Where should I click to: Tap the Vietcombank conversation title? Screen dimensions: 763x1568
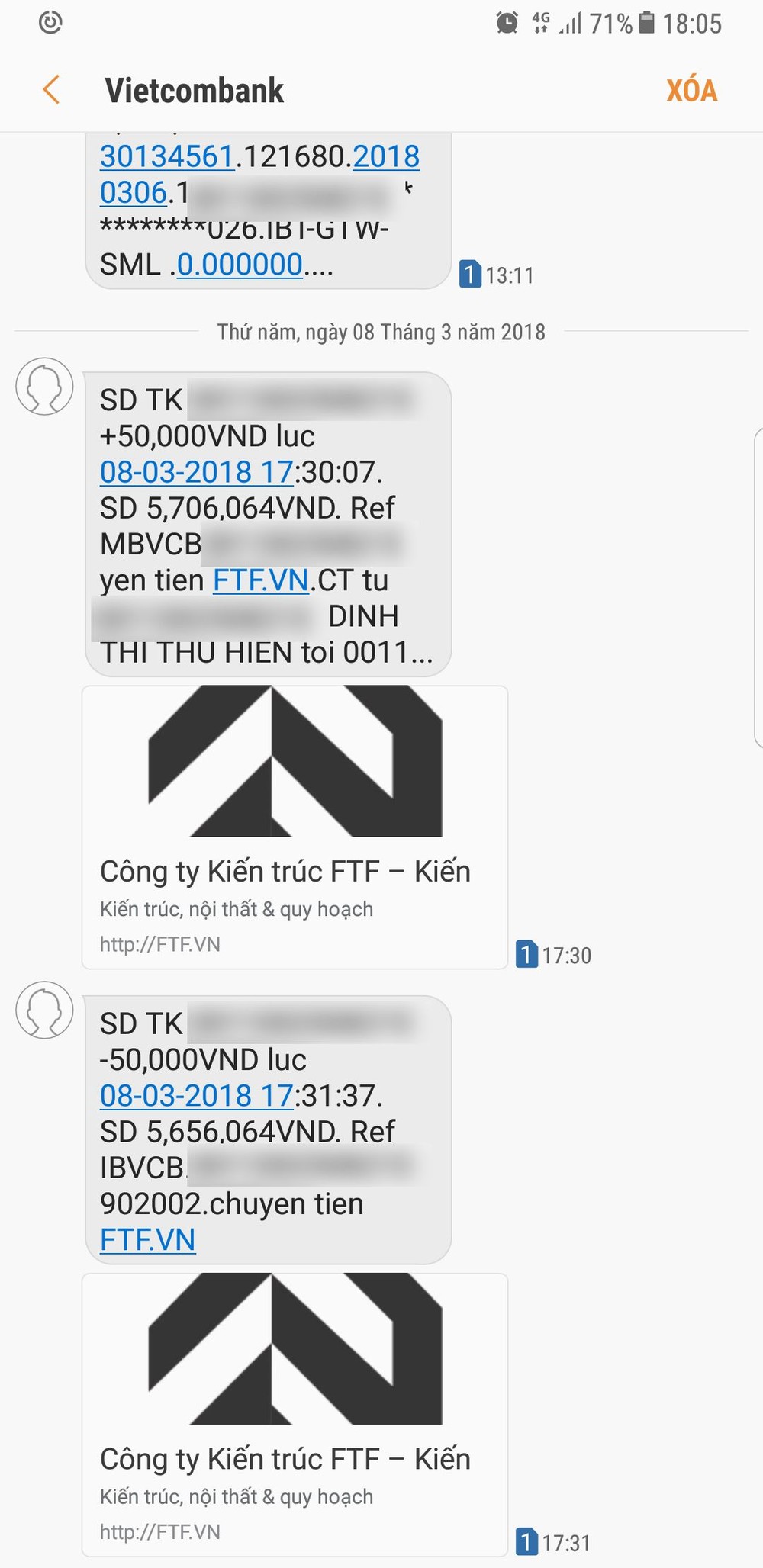[x=193, y=90]
